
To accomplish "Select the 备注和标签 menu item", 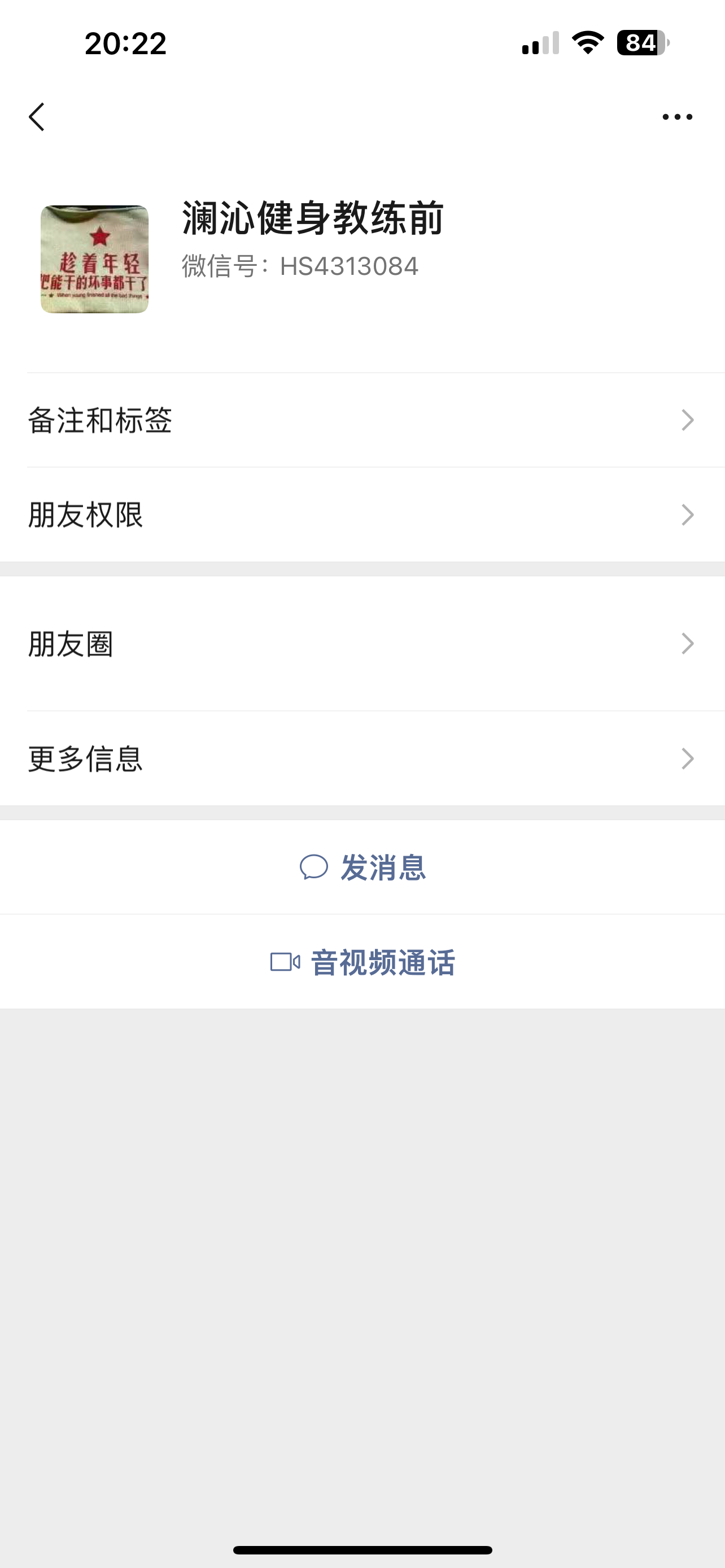I will tap(99, 419).
